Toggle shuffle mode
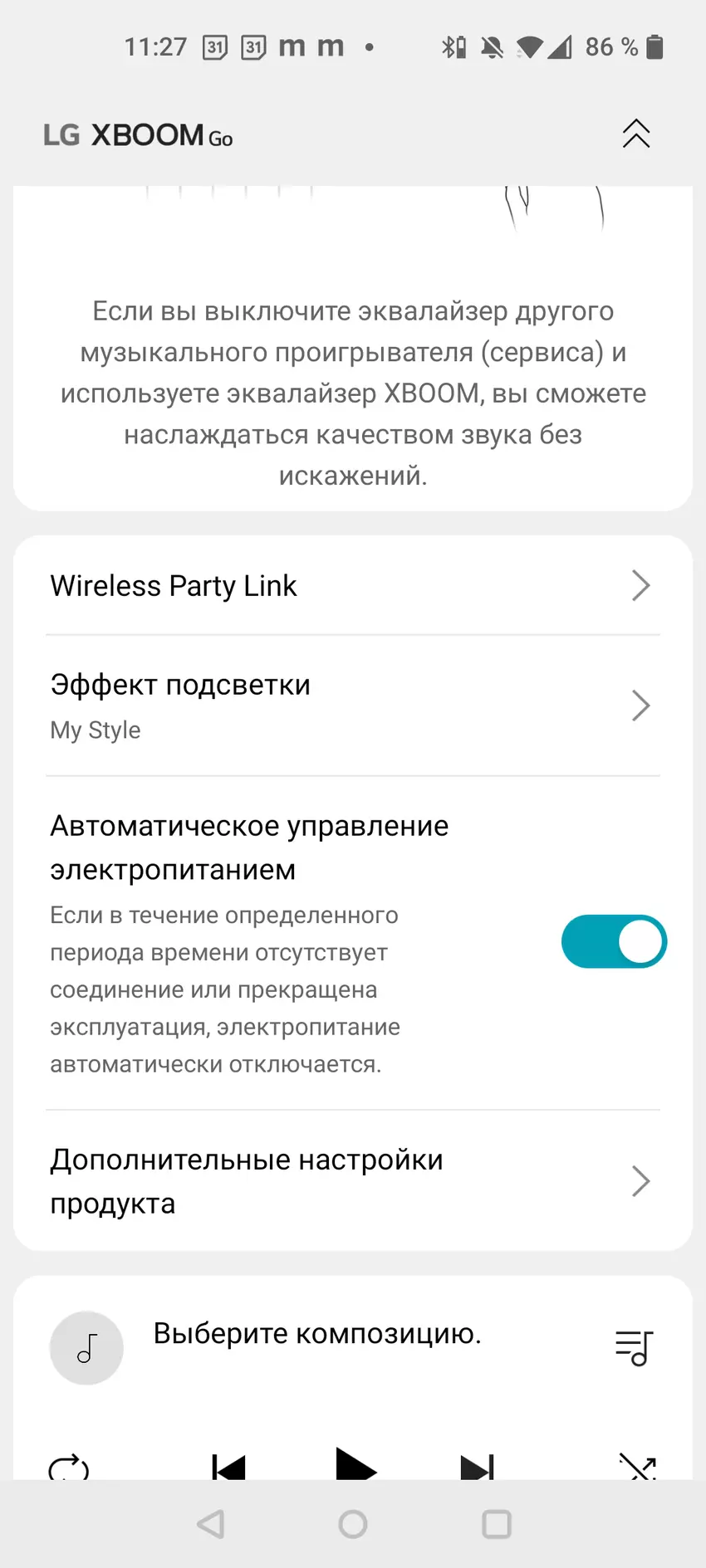706x1568 pixels. (637, 1468)
